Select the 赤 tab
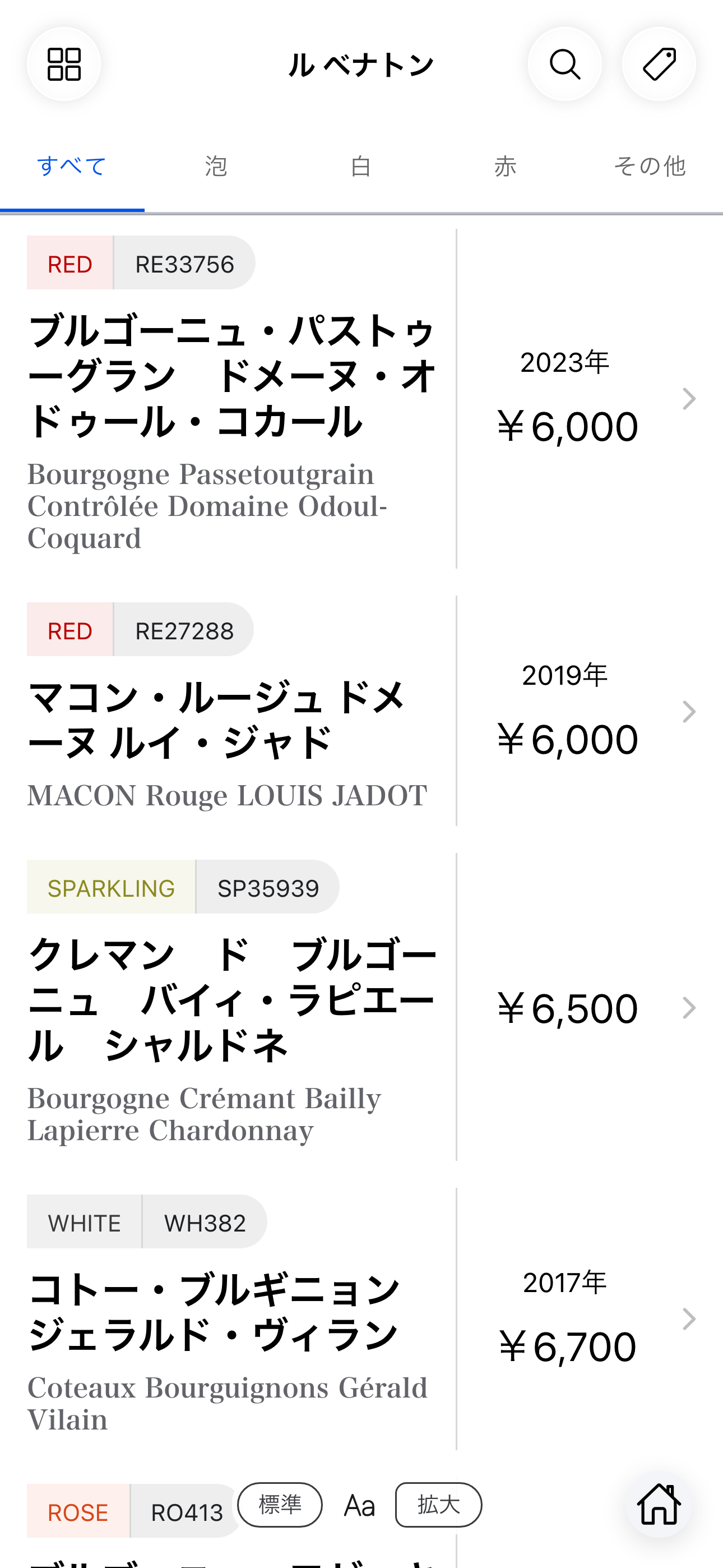Viewport: 723px width, 1568px height. click(506, 165)
